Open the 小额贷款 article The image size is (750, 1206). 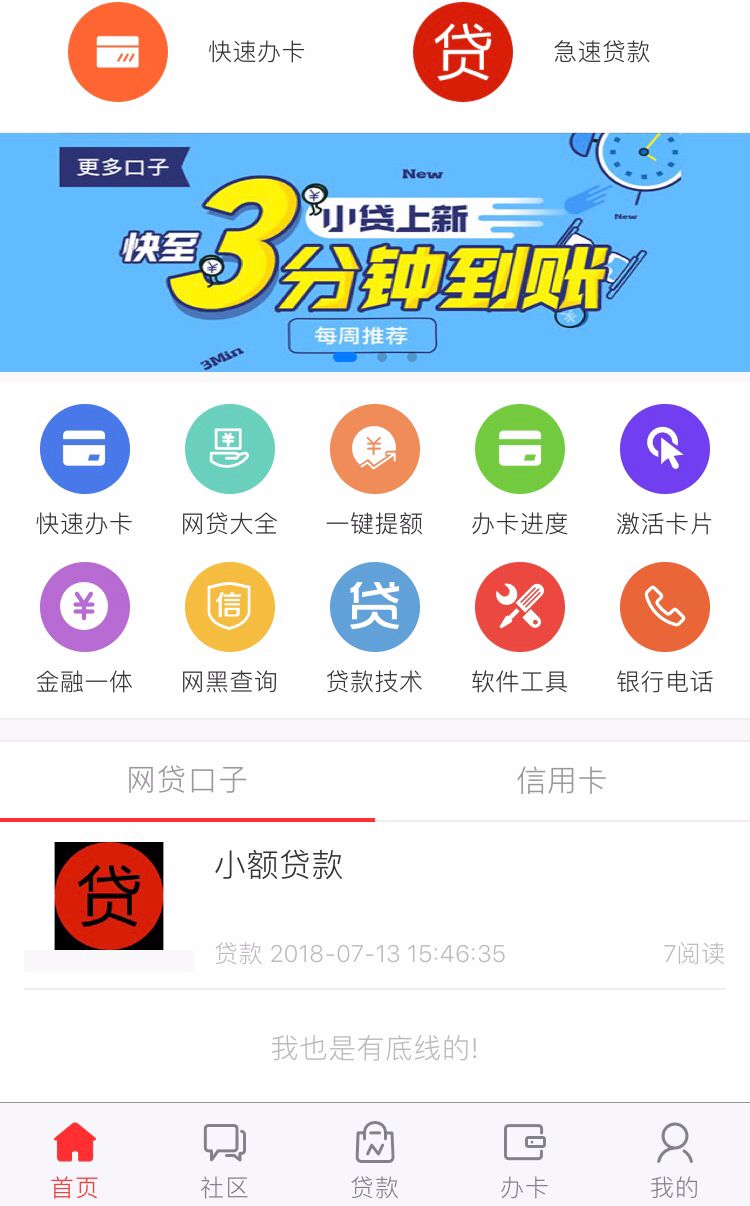pos(375,905)
